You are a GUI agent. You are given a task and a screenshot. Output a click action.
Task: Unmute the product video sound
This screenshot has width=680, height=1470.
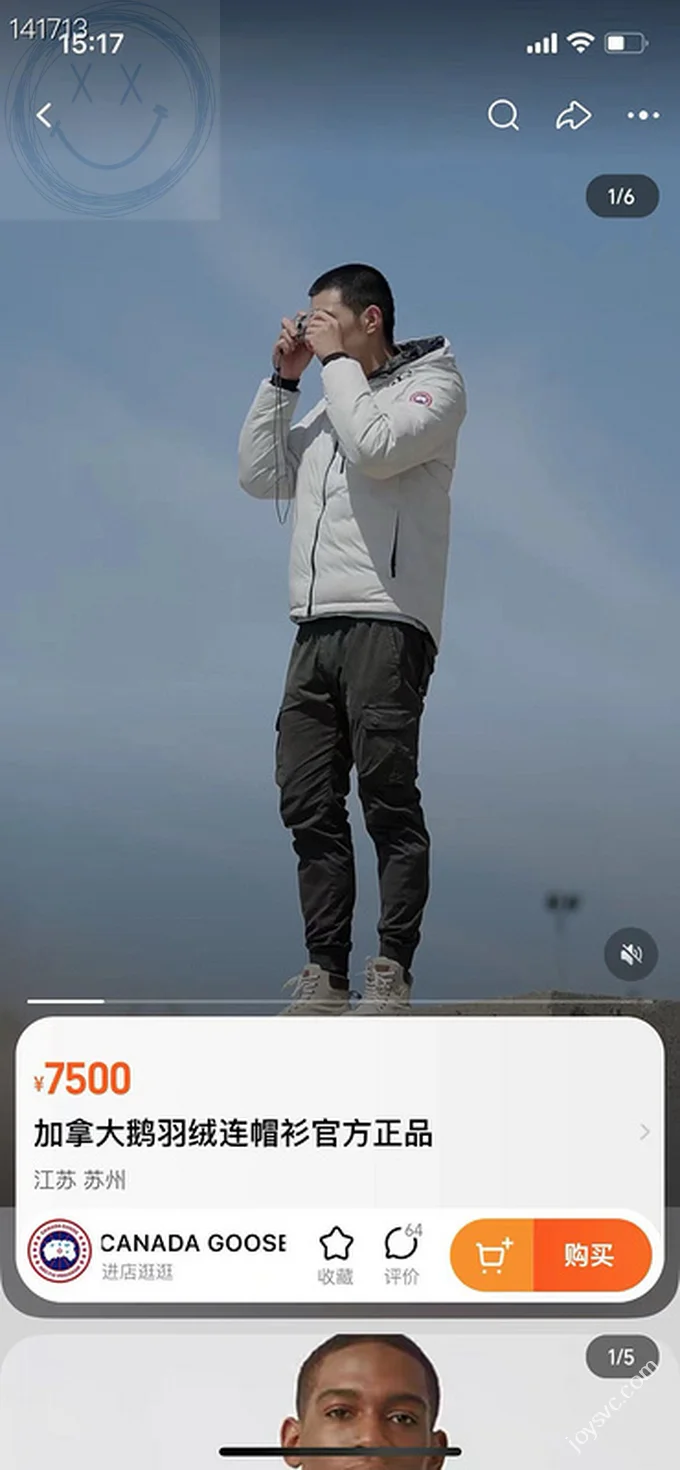631,954
